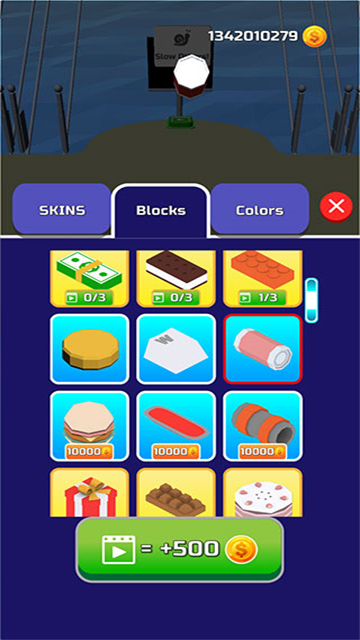The width and height of the screenshot is (360, 640).
Task: Select the Blocks tab
Action: coord(161,211)
